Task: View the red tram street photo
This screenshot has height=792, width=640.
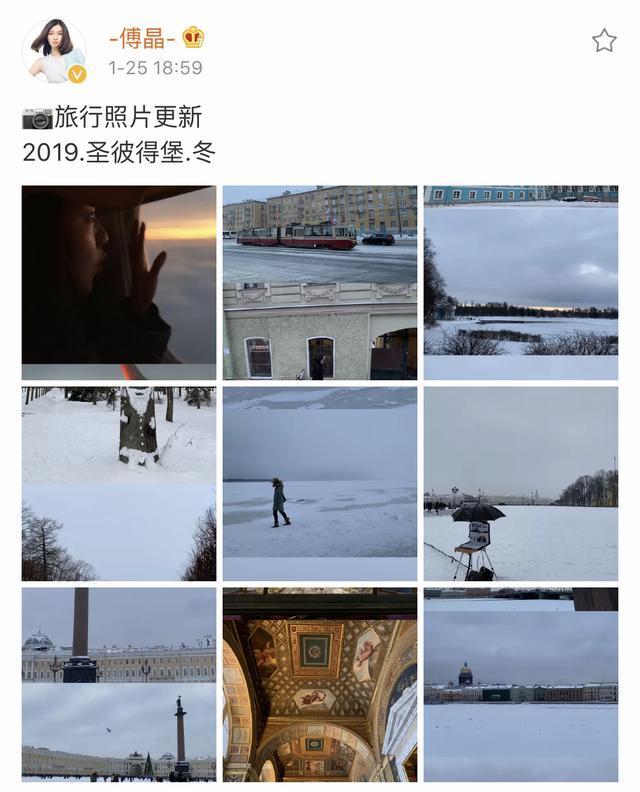Action: [320, 282]
